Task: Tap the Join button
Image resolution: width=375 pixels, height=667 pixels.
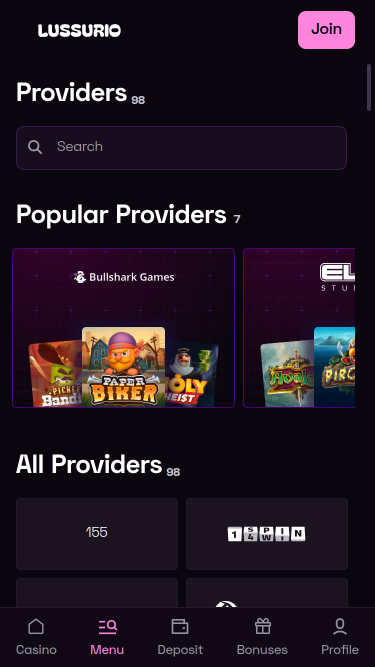Action: tap(326, 30)
